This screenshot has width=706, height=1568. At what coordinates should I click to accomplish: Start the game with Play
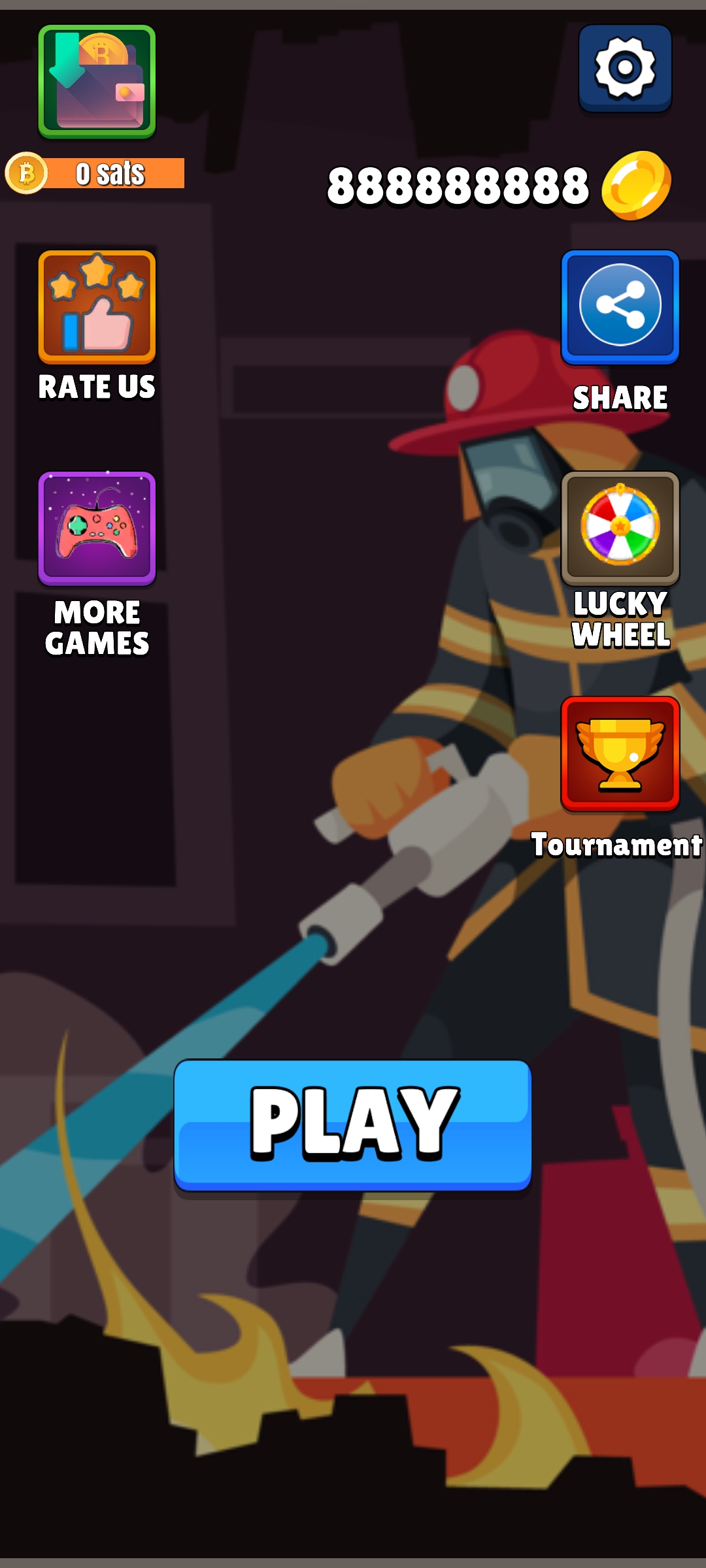tap(353, 1124)
